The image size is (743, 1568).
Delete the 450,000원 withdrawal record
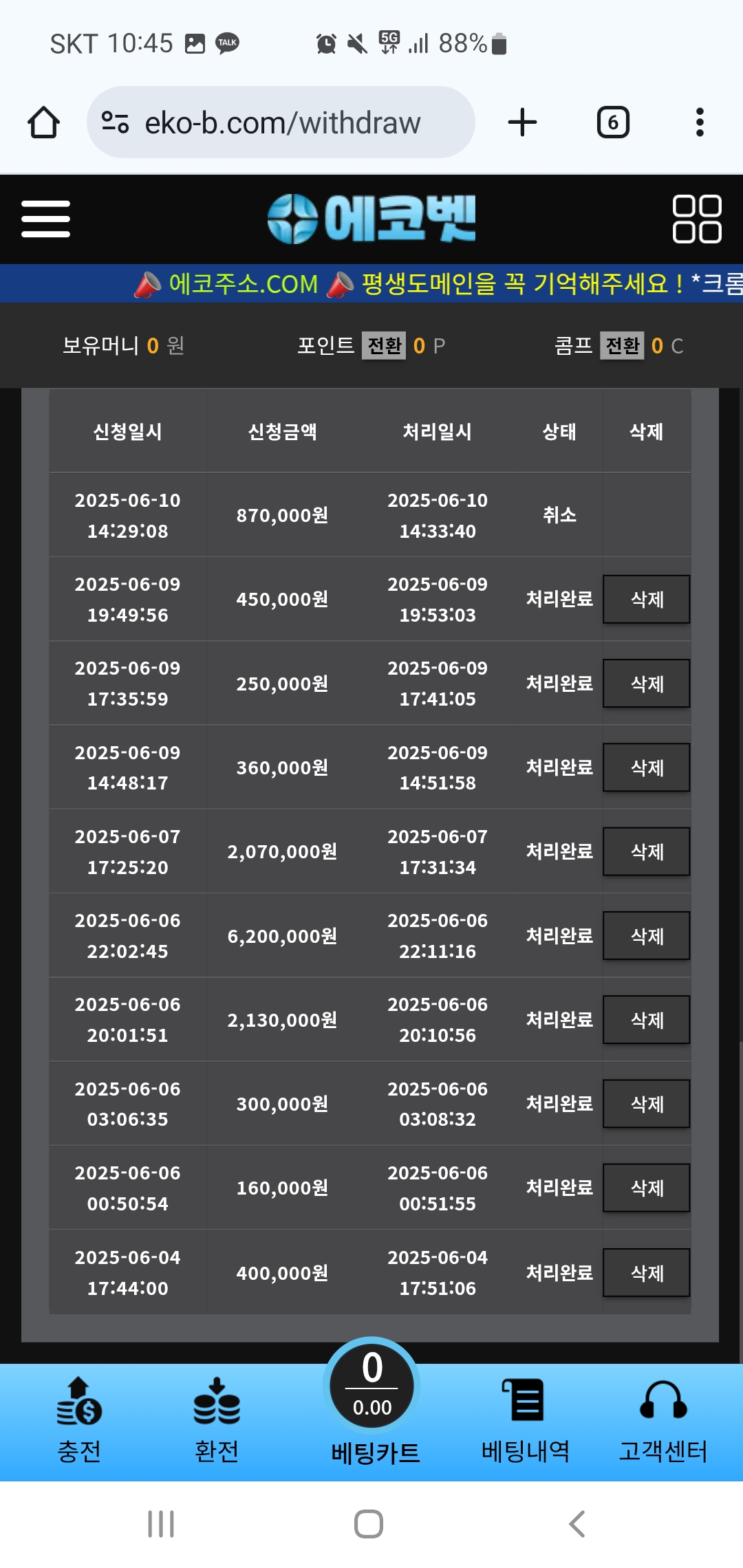646,599
